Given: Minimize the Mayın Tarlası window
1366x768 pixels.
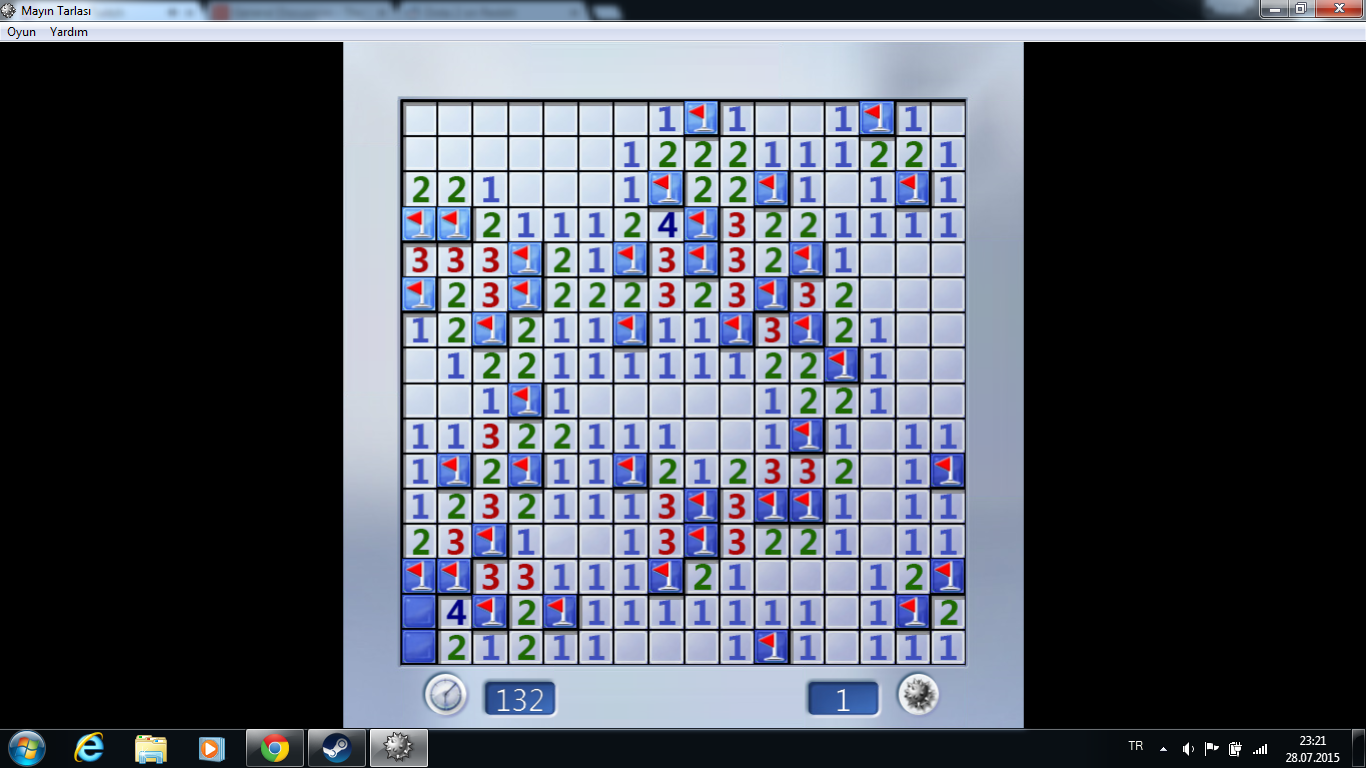Looking at the screenshot, I should click(1273, 9).
